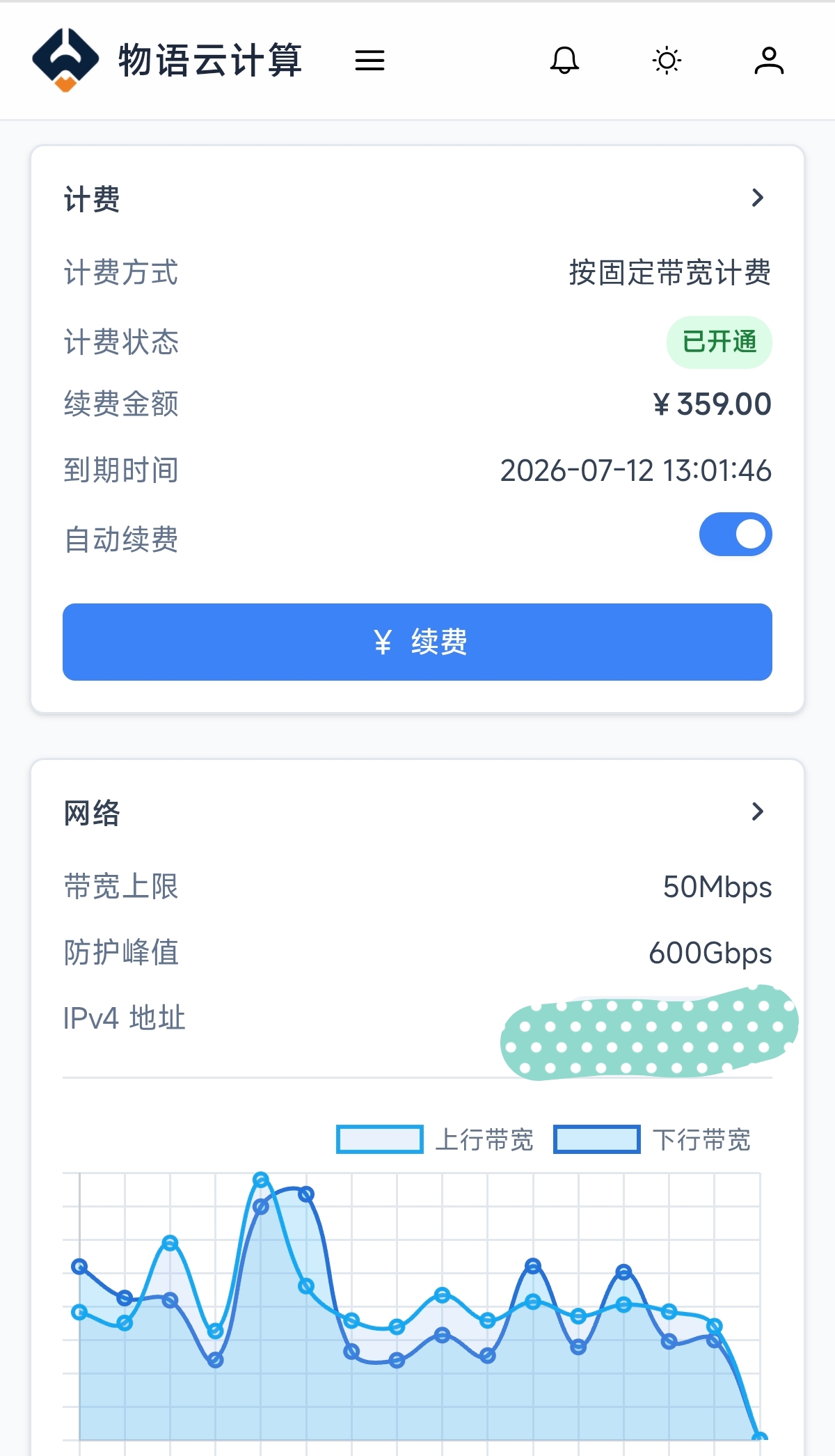The width and height of the screenshot is (835, 1456).
Task: Open the user account icon
Action: point(769,61)
